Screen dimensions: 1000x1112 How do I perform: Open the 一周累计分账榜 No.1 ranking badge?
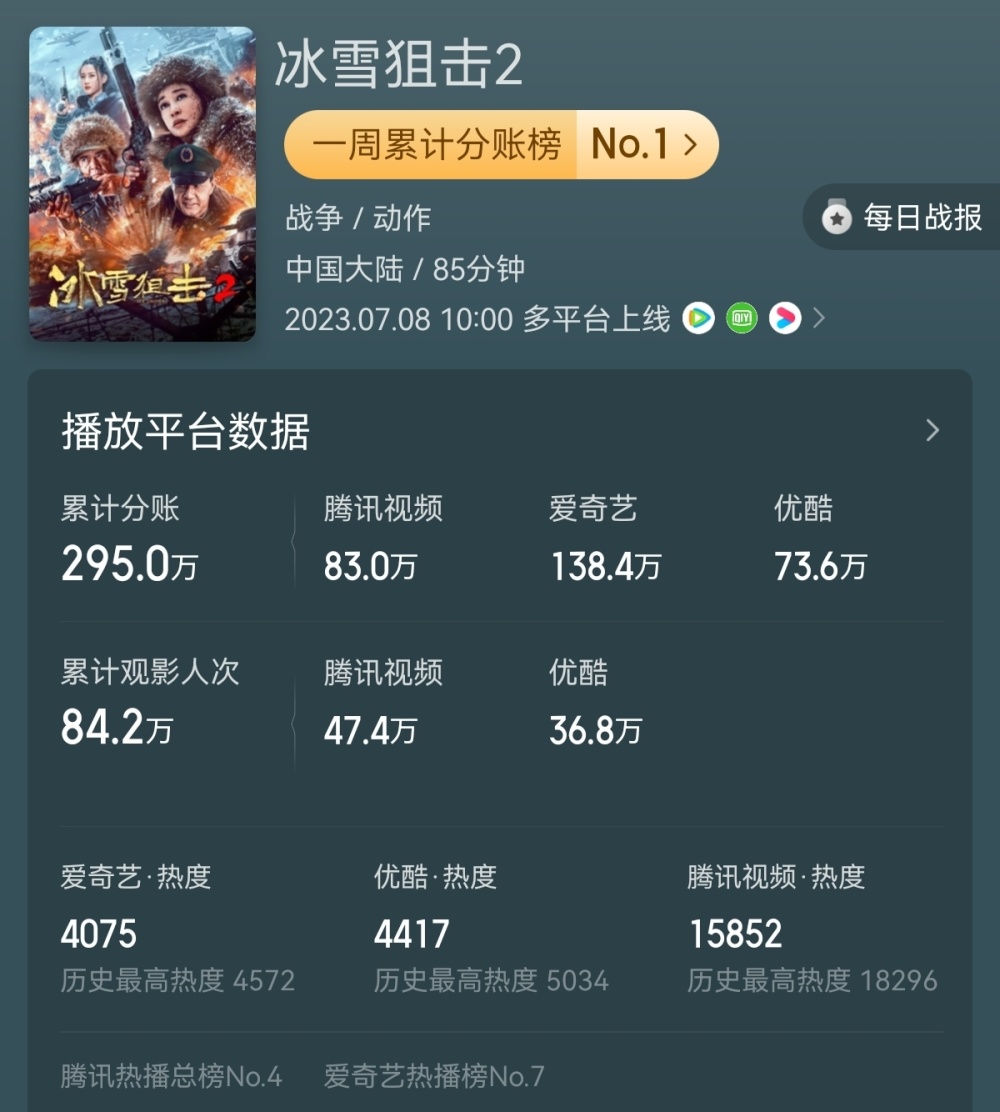pos(501,145)
